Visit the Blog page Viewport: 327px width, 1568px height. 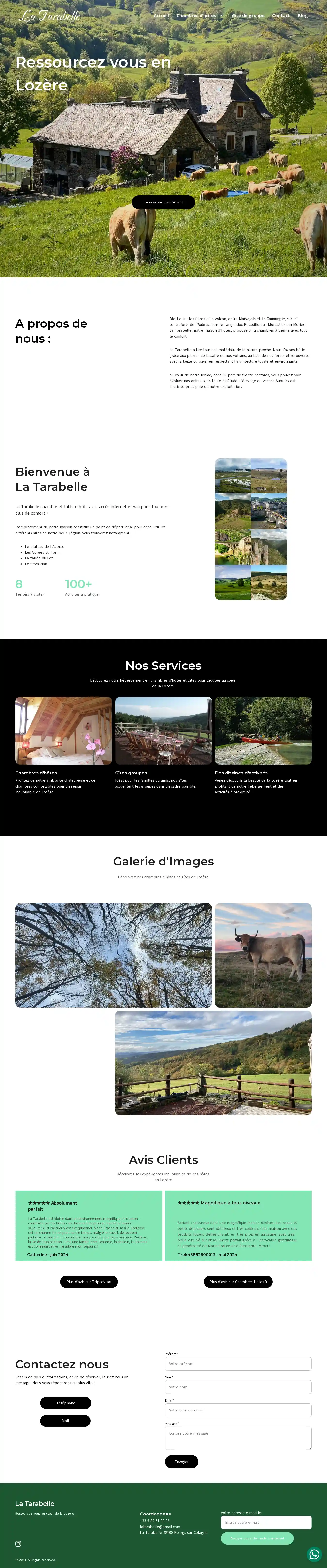pos(303,16)
